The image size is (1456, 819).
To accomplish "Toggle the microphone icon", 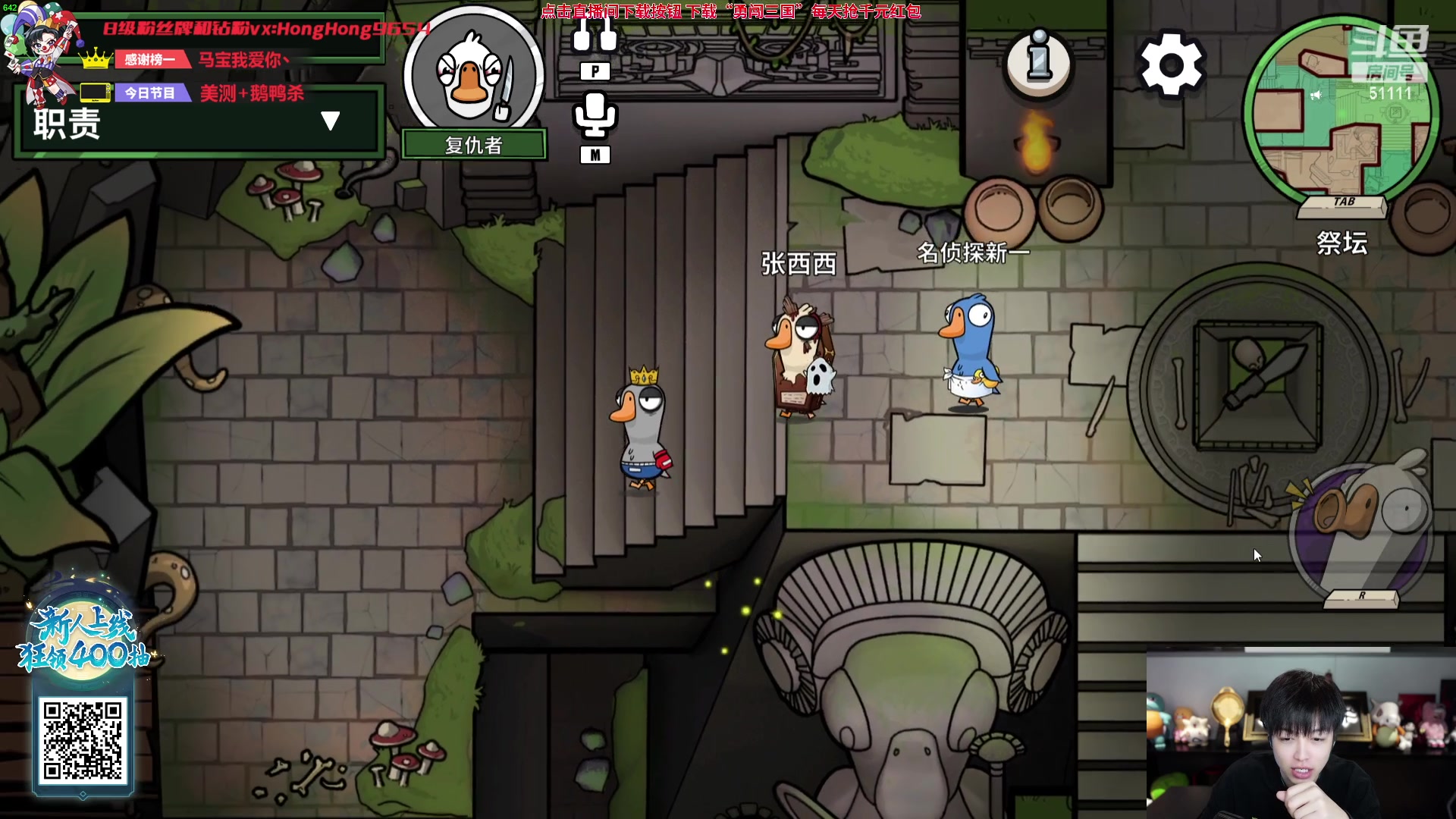I will coord(595,115).
